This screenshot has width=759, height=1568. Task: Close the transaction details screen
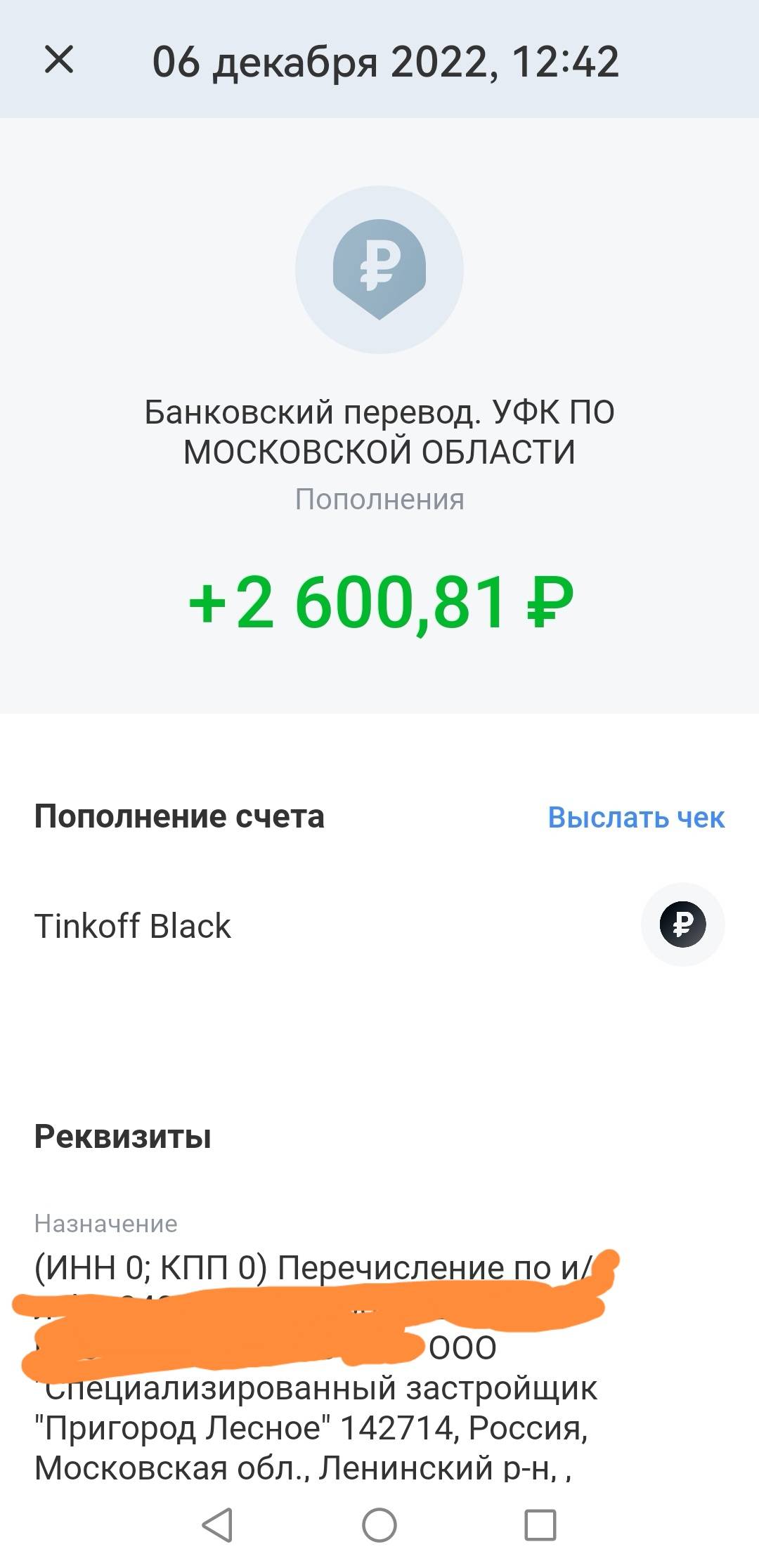[x=59, y=59]
